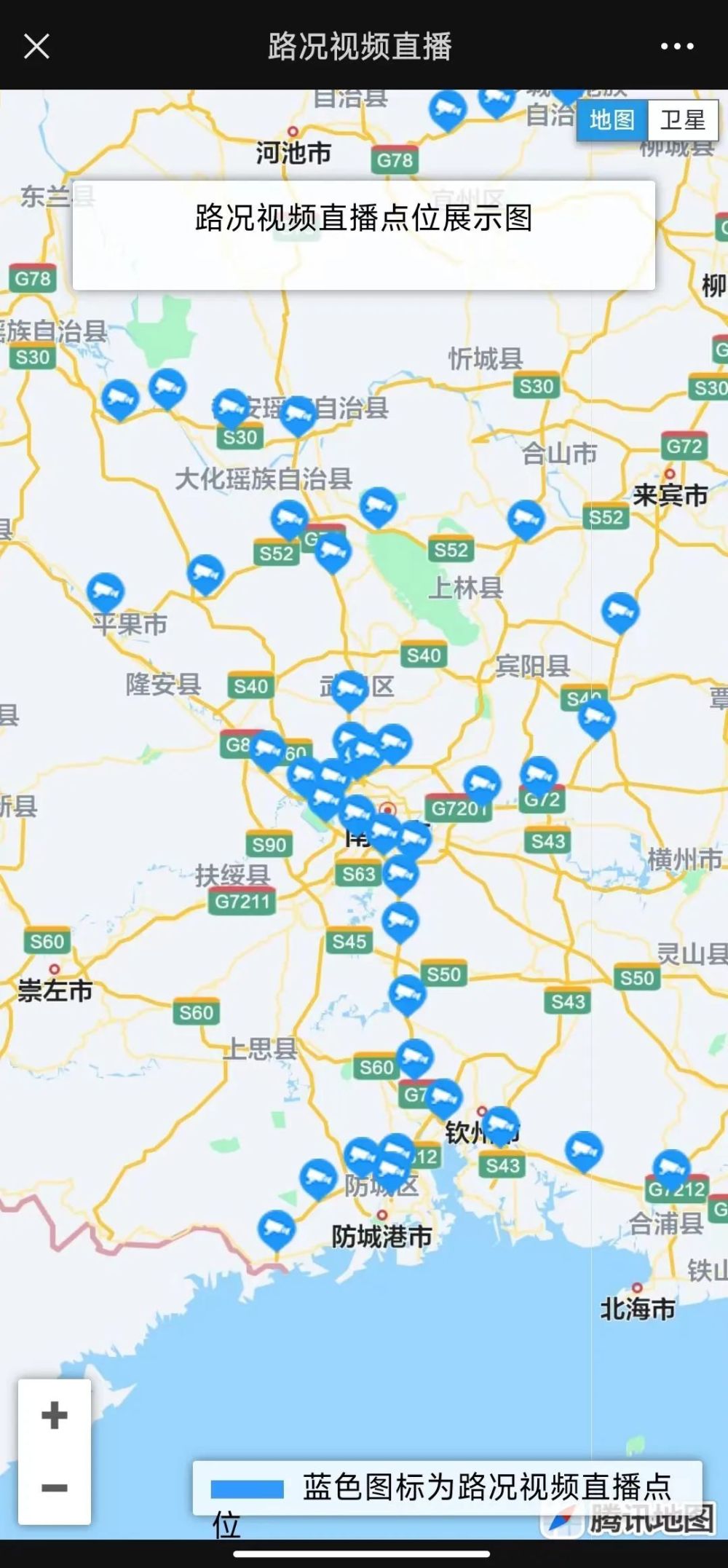
Task: Open the camera marker beside S50
Action: pyautogui.click(x=407, y=993)
